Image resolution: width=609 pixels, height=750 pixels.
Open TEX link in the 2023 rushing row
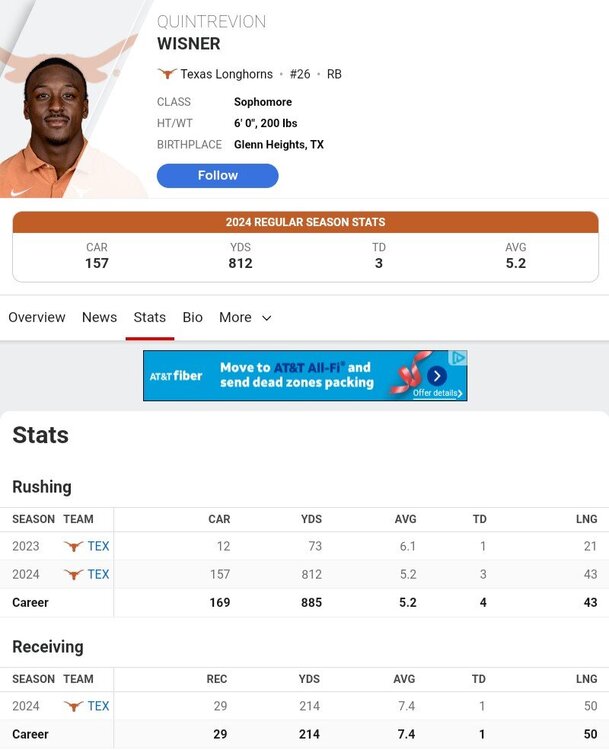coord(98,546)
